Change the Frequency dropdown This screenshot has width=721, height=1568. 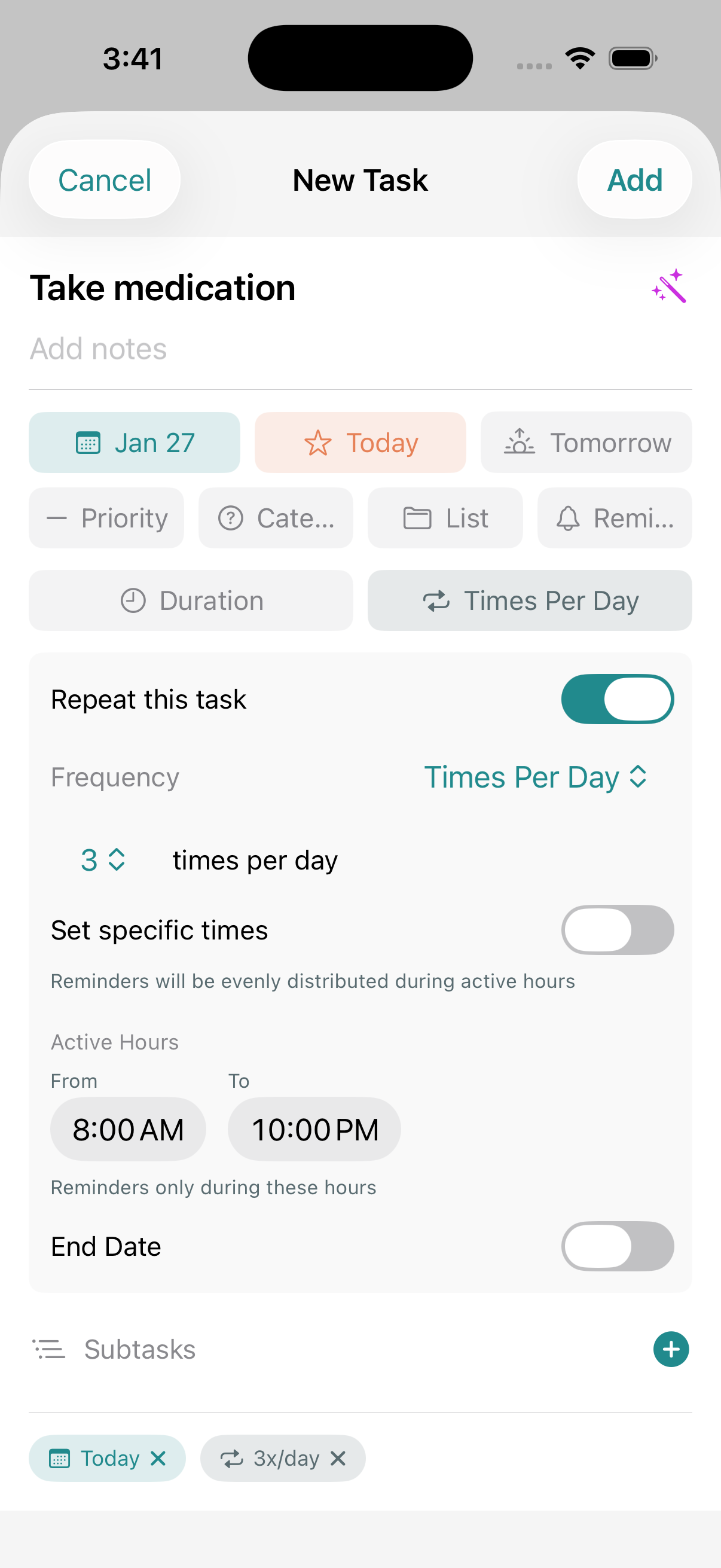pyautogui.click(x=535, y=777)
